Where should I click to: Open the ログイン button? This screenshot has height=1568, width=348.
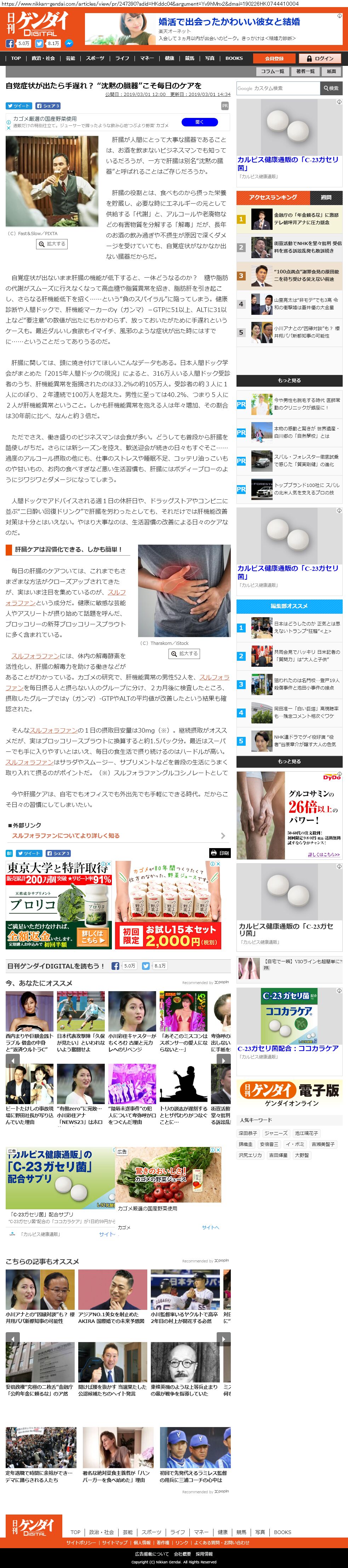(321, 58)
